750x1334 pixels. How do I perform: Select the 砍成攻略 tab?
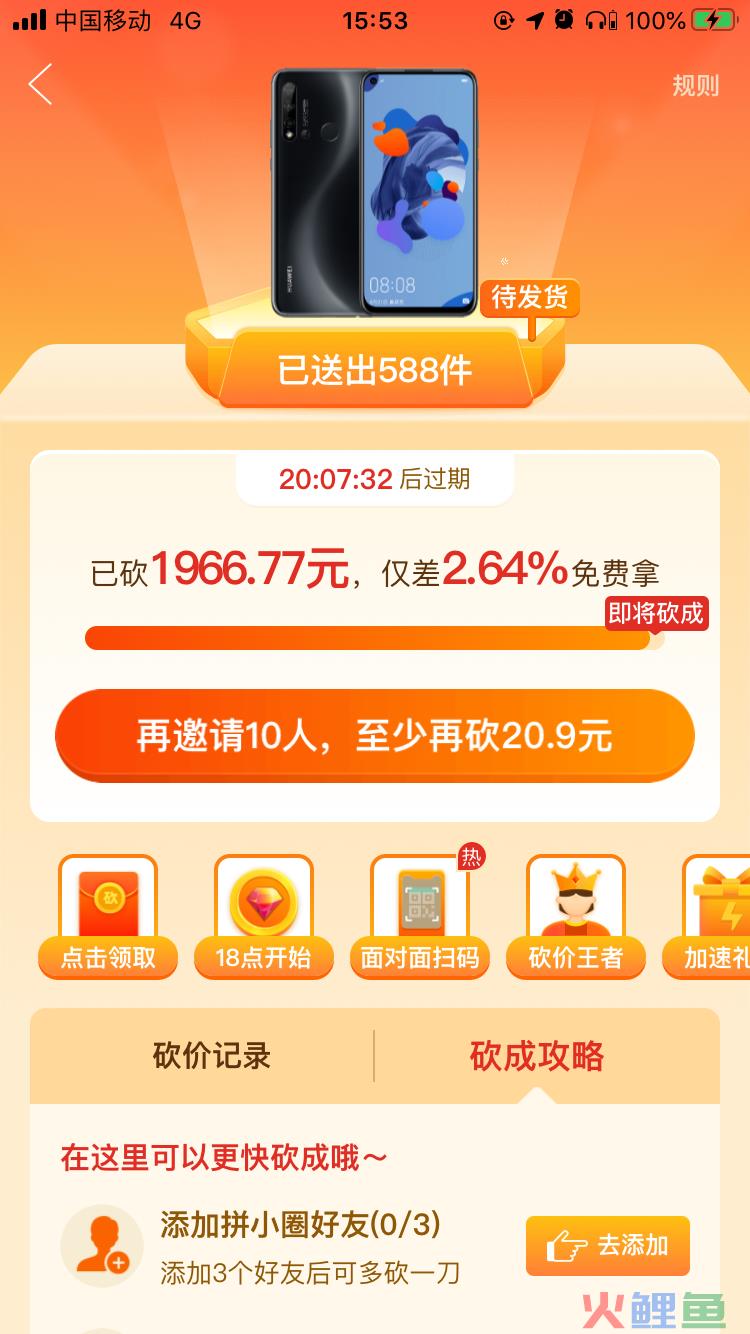pos(537,1056)
